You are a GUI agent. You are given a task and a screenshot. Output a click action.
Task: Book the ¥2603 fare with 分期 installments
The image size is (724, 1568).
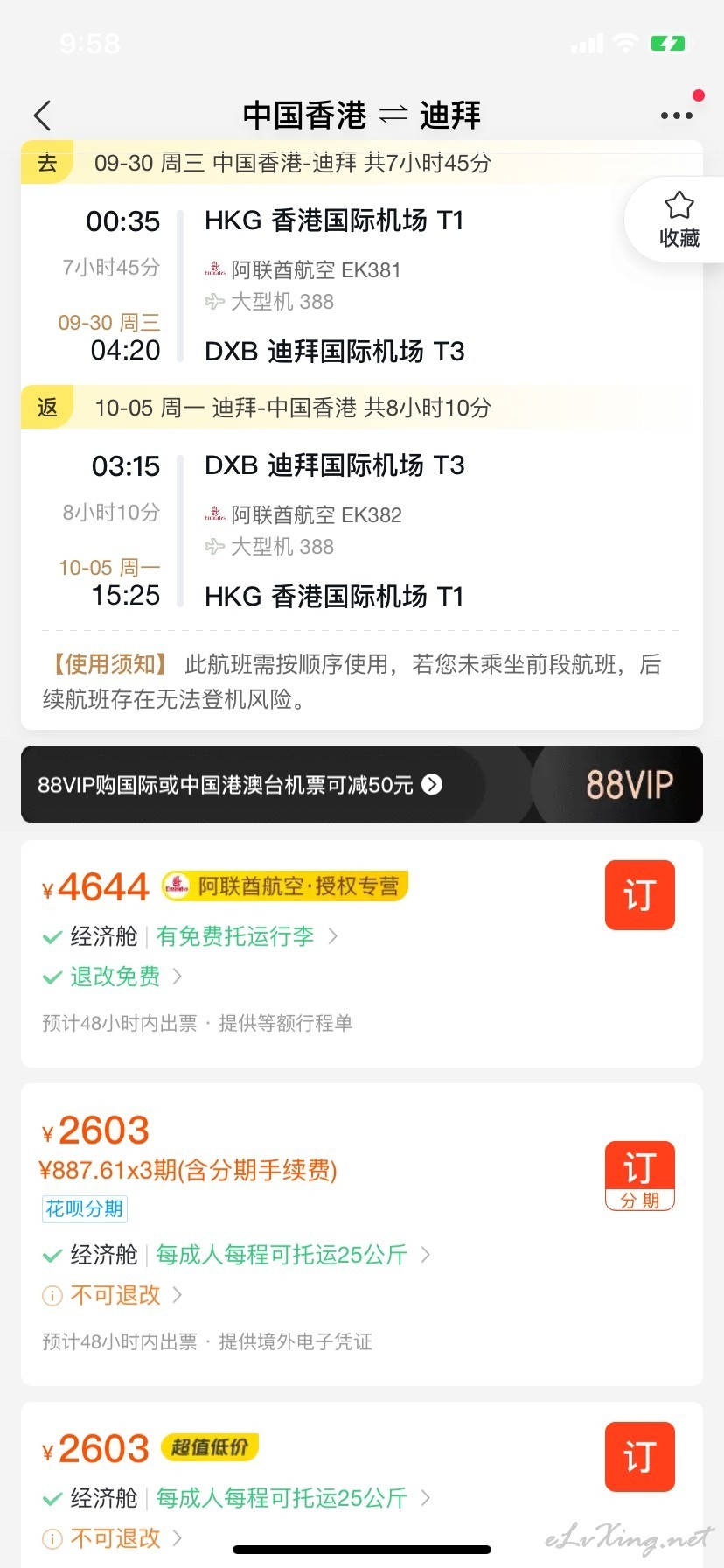[x=640, y=1176]
